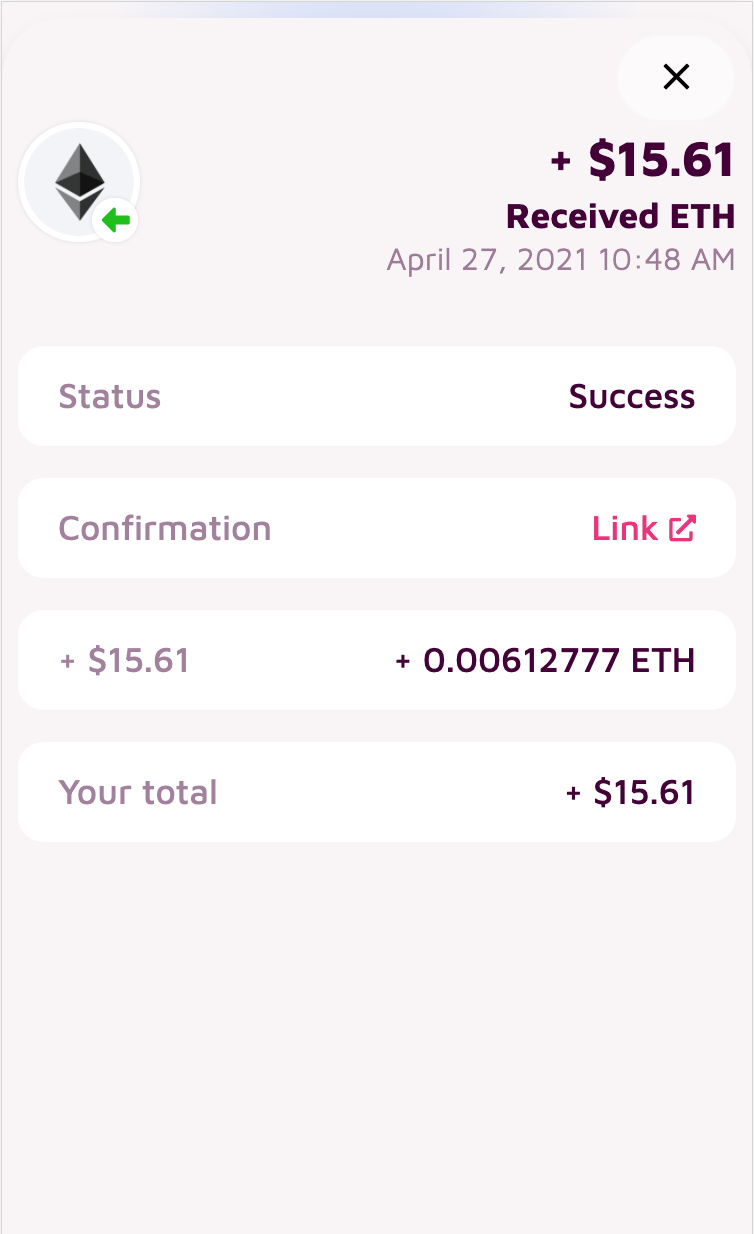The height and width of the screenshot is (1234, 754).
Task: Open the confirmation Link
Action: (x=643, y=528)
